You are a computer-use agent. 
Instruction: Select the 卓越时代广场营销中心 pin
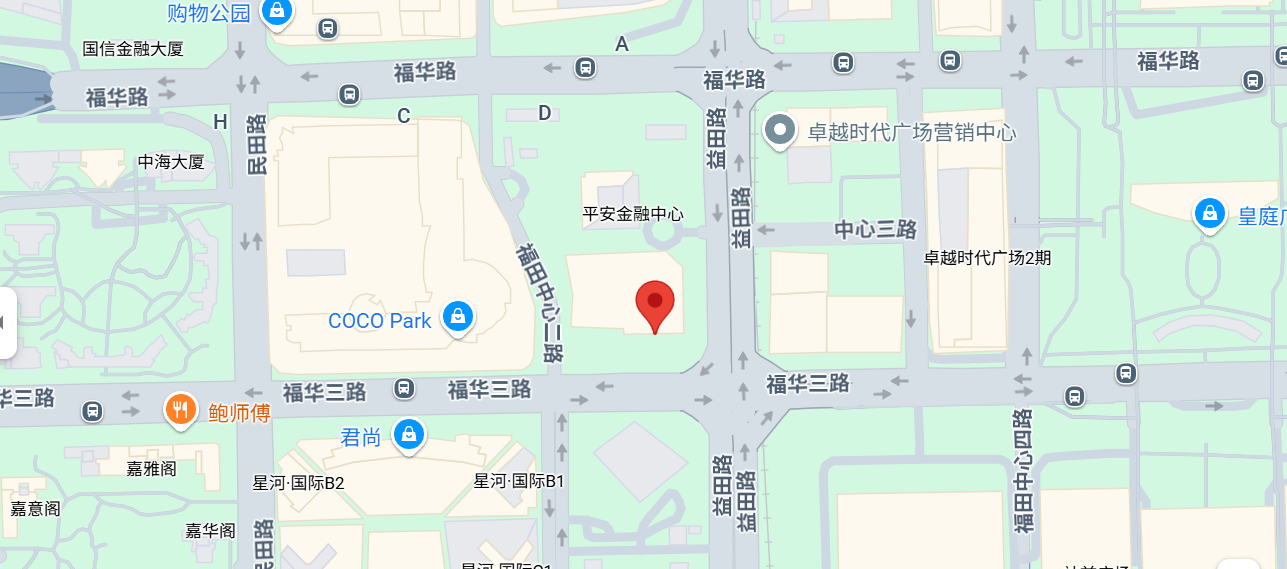[779, 130]
